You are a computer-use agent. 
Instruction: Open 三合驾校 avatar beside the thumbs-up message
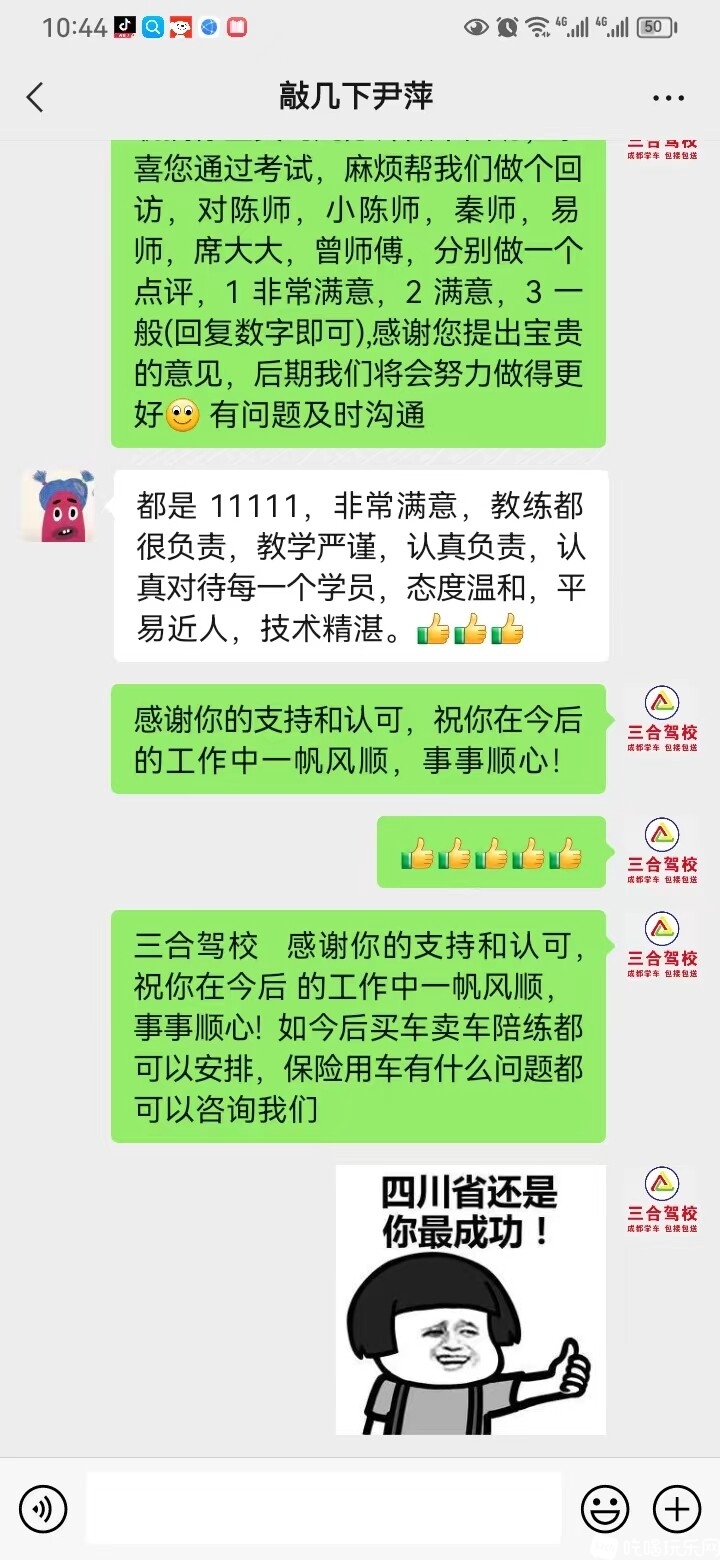pos(661,851)
